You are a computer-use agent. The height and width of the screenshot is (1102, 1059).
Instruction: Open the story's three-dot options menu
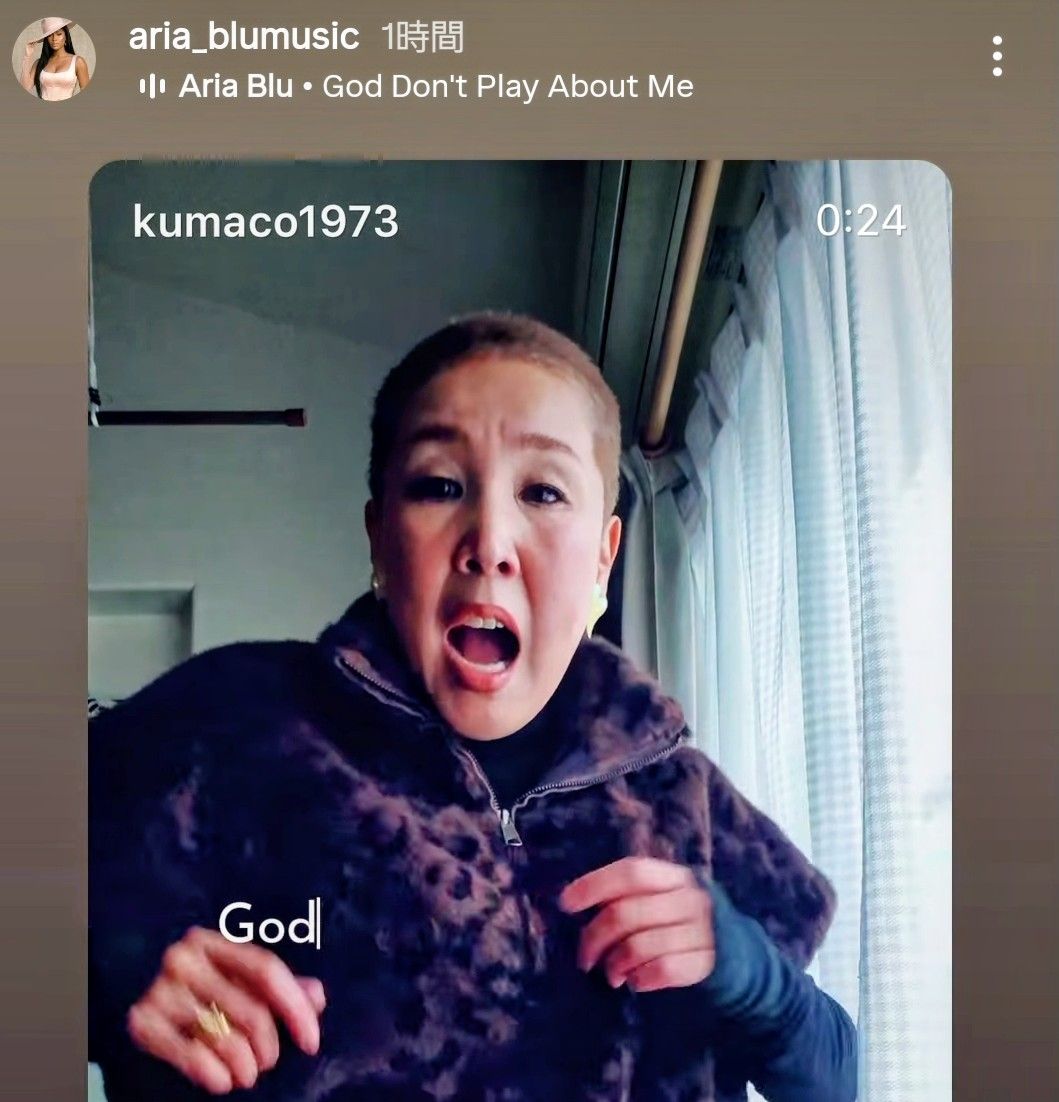click(997, 57)
